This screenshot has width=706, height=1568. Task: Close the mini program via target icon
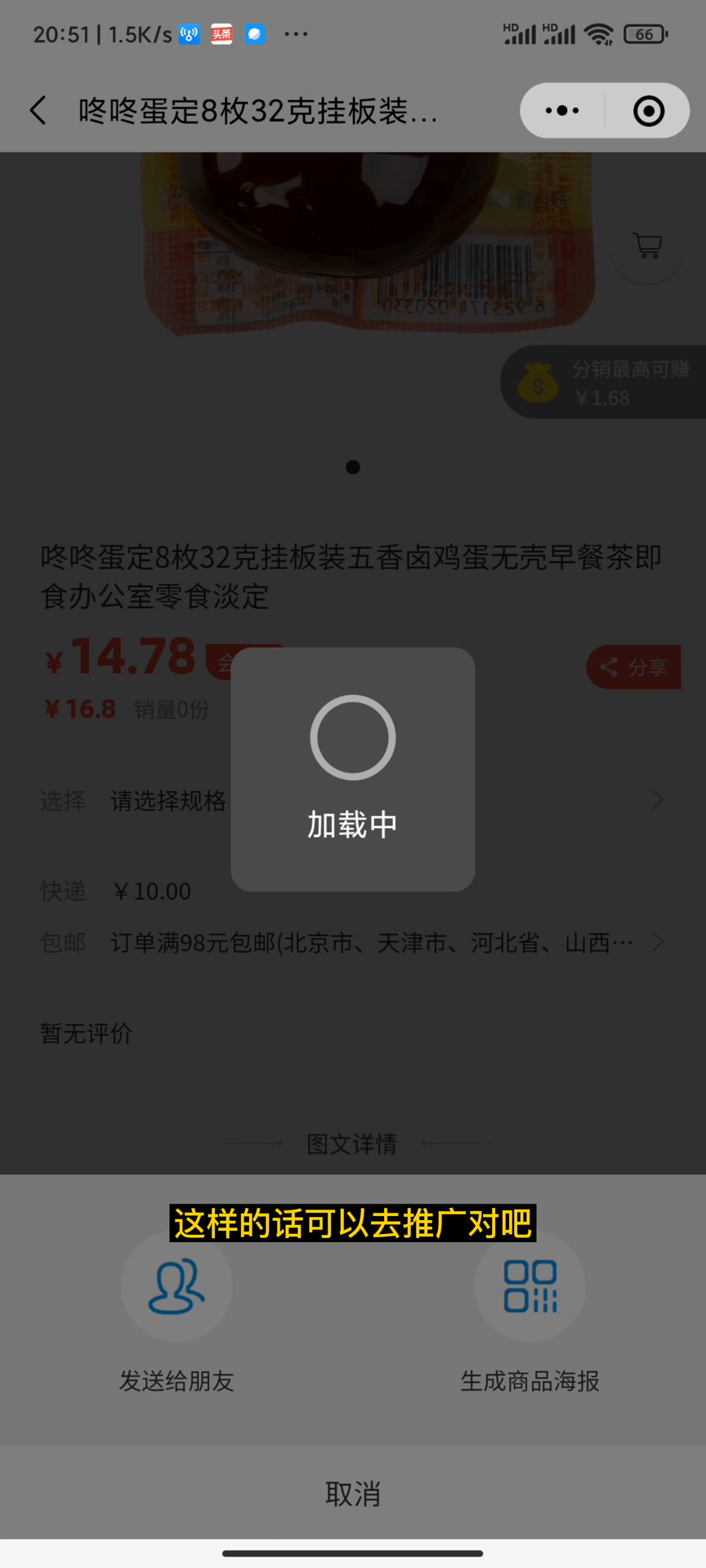[649, 110]
